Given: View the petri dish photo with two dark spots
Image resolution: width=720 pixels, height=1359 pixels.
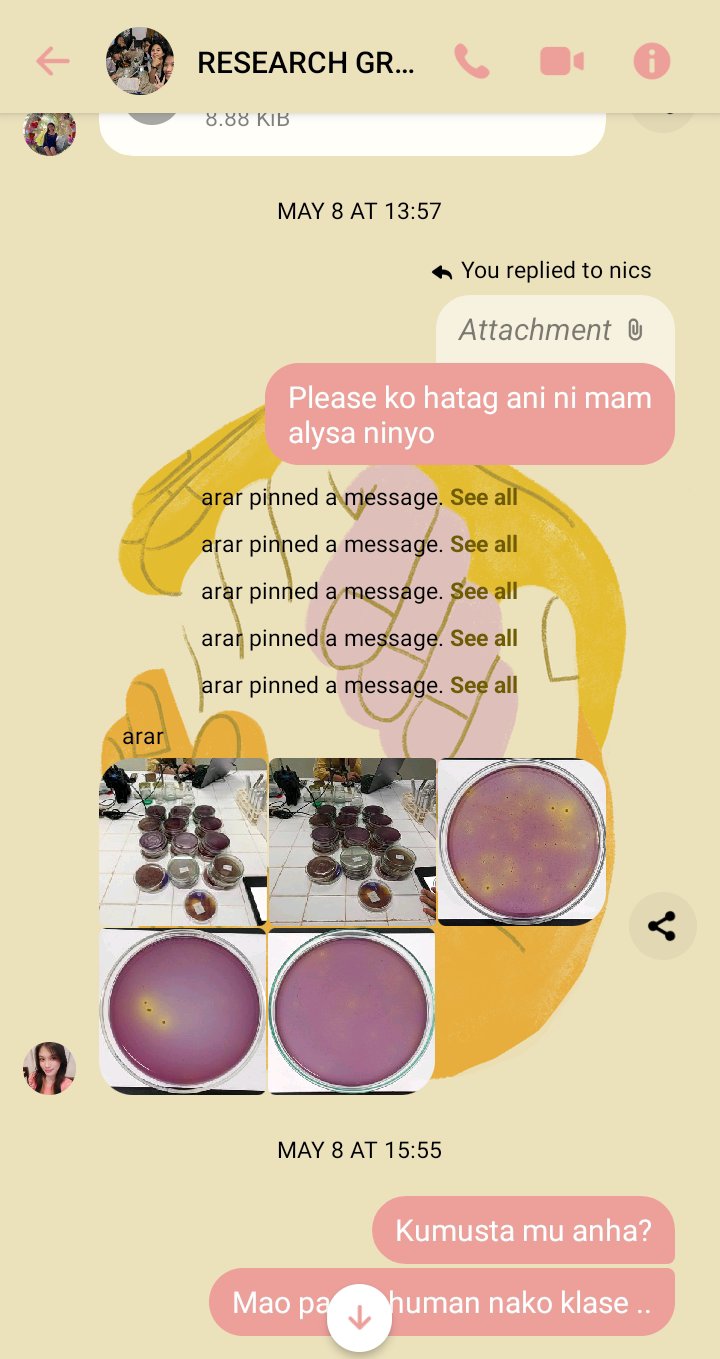Looking at the screenshot, I should [183, 1011].
